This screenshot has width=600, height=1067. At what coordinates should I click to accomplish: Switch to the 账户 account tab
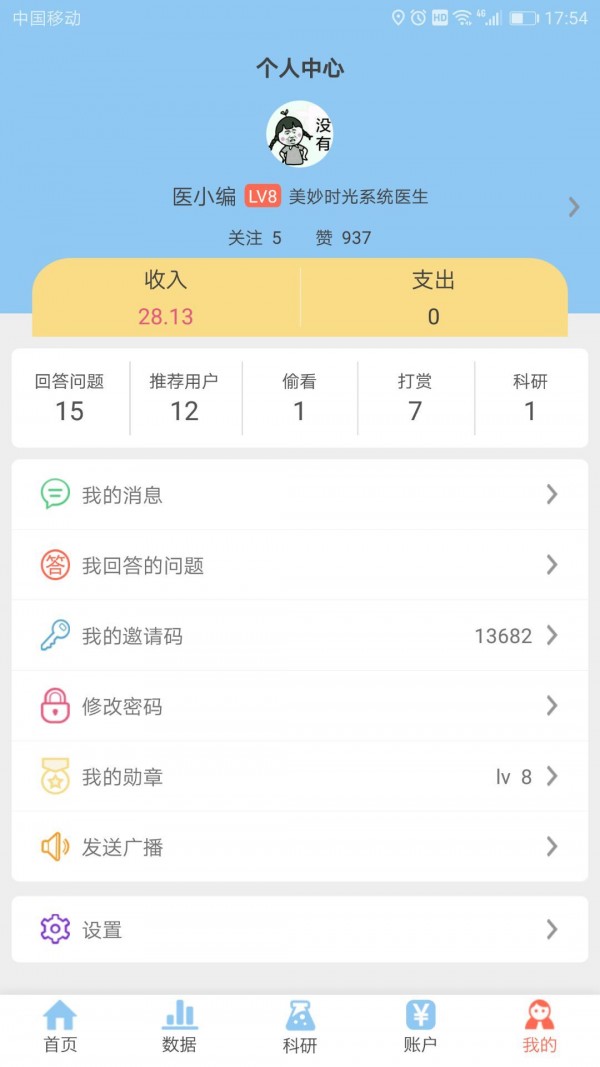tap(420, 1027)
